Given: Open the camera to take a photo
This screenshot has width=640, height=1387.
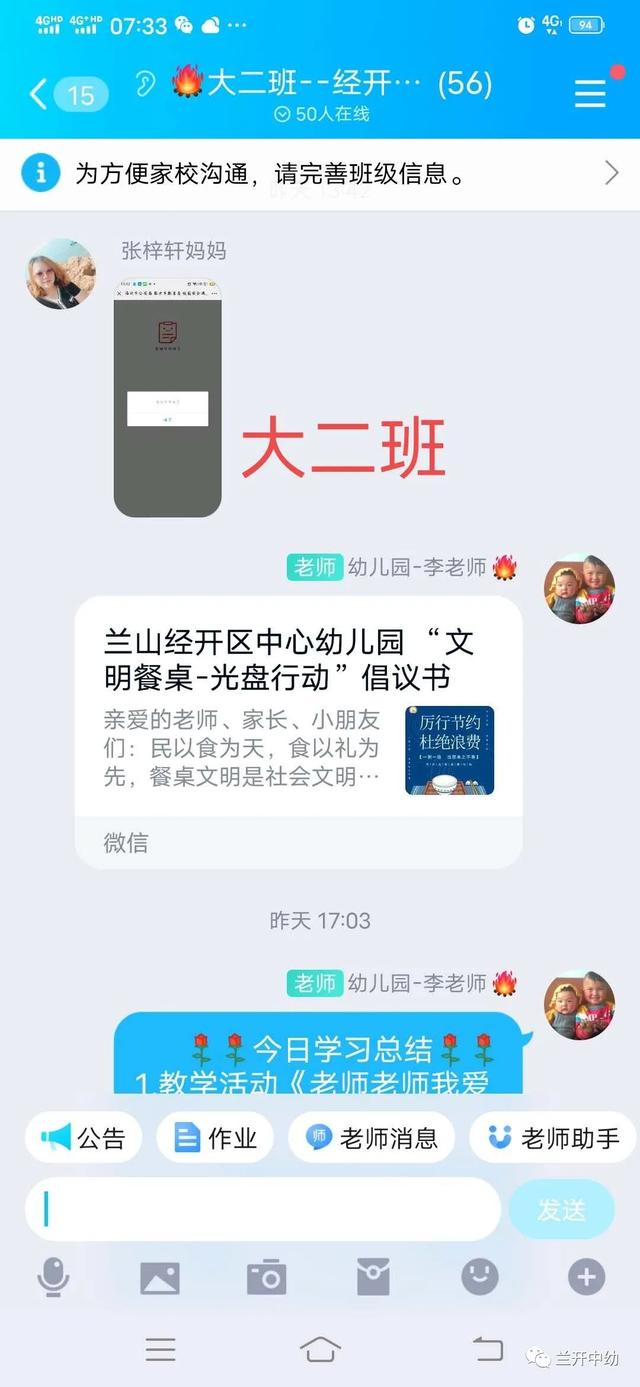Looking at the screenshot, I should (266, 1277).
